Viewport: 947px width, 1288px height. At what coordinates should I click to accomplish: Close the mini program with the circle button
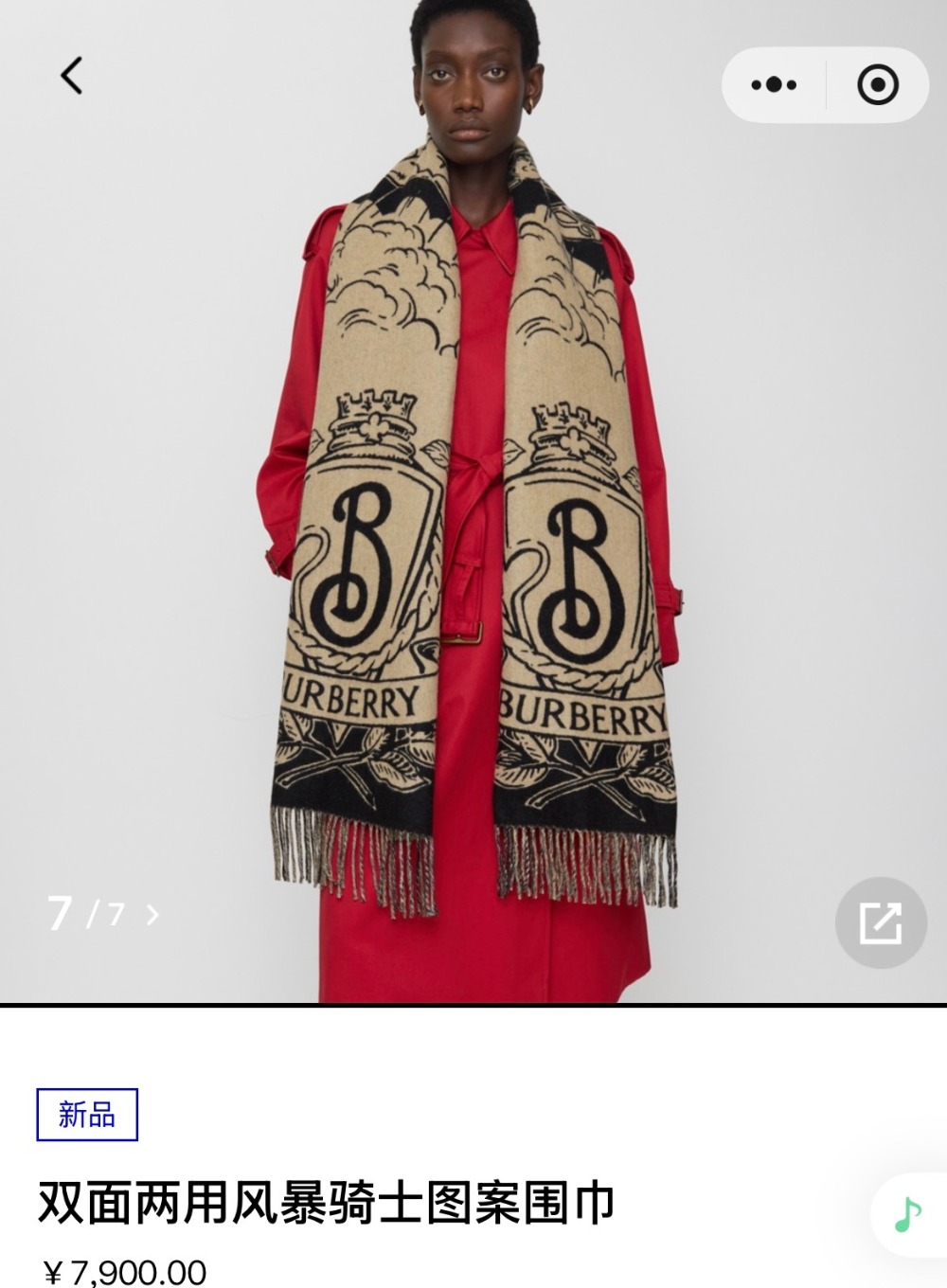878,85
